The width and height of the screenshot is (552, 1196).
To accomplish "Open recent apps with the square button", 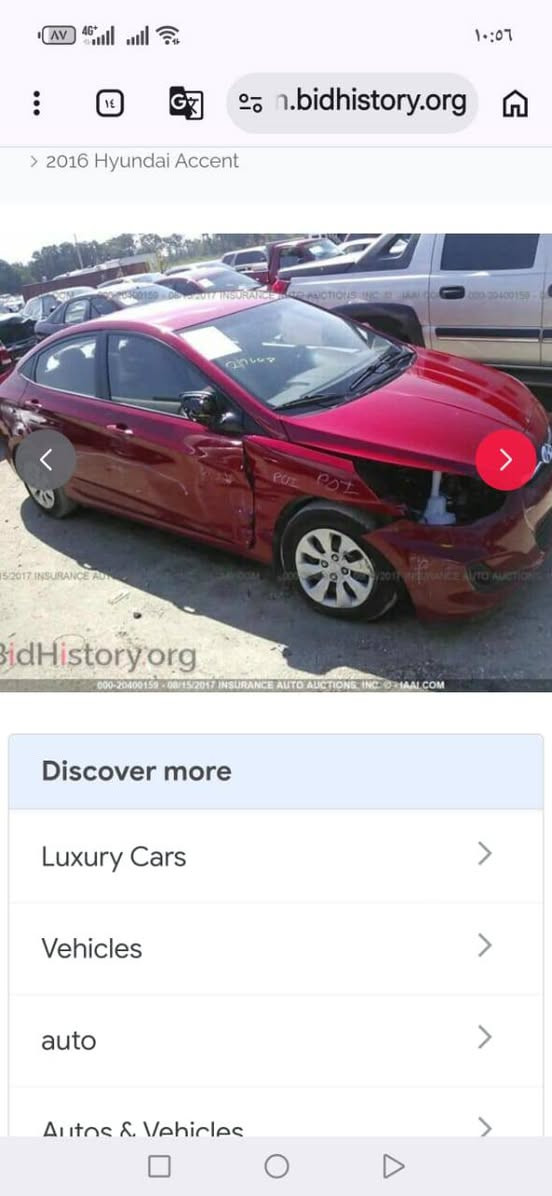I will pyautogui.click(x=159, y=1165).
